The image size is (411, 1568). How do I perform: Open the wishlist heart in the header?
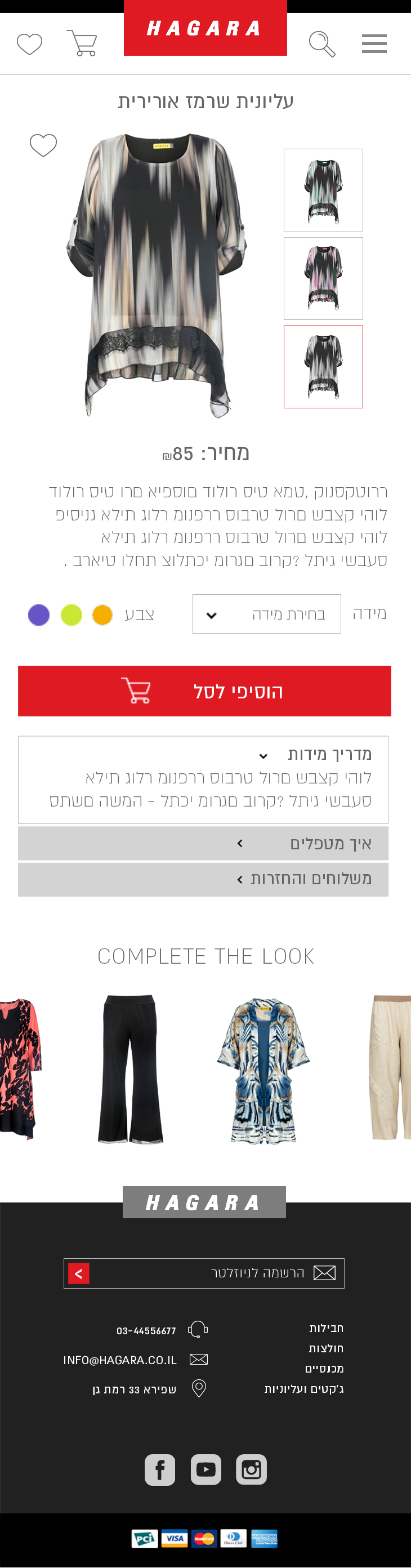29,44
